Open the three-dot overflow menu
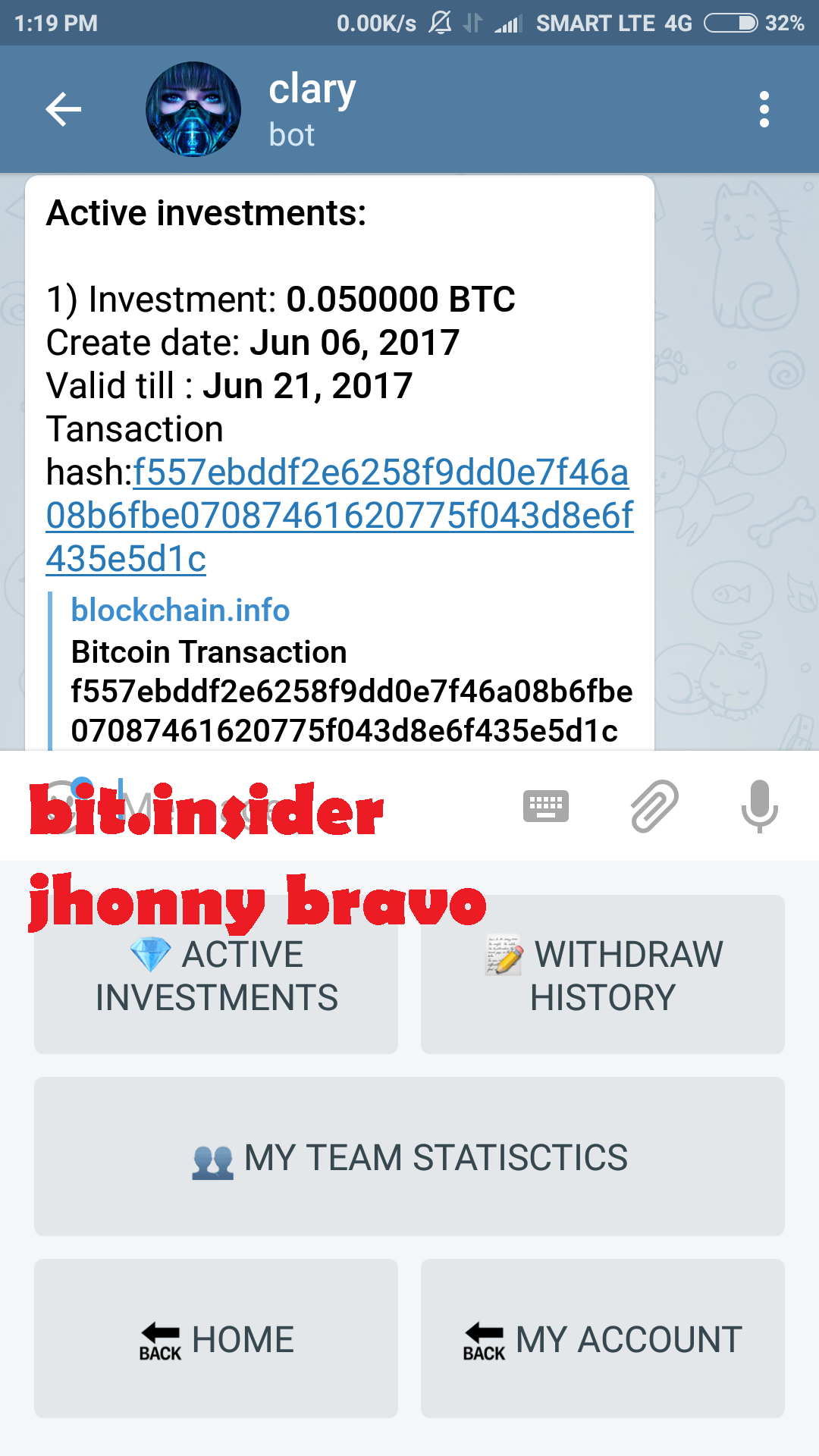The width and height of the screenshot is (819, 1456). point(764,110)
